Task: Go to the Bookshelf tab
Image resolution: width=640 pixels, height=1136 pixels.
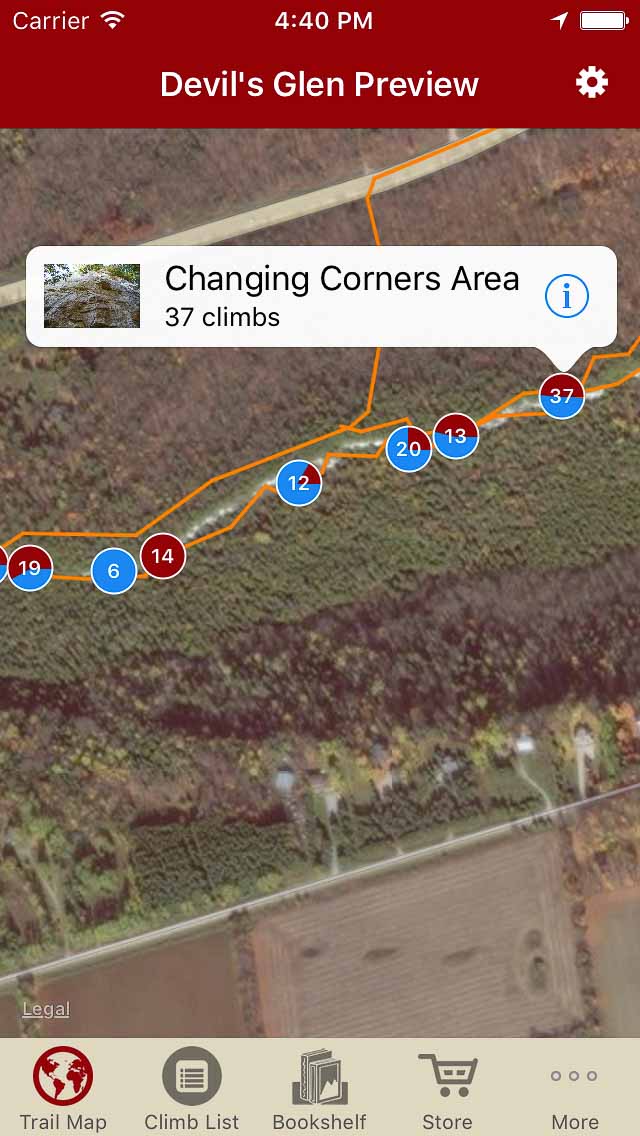Action: click(320, 1088)
